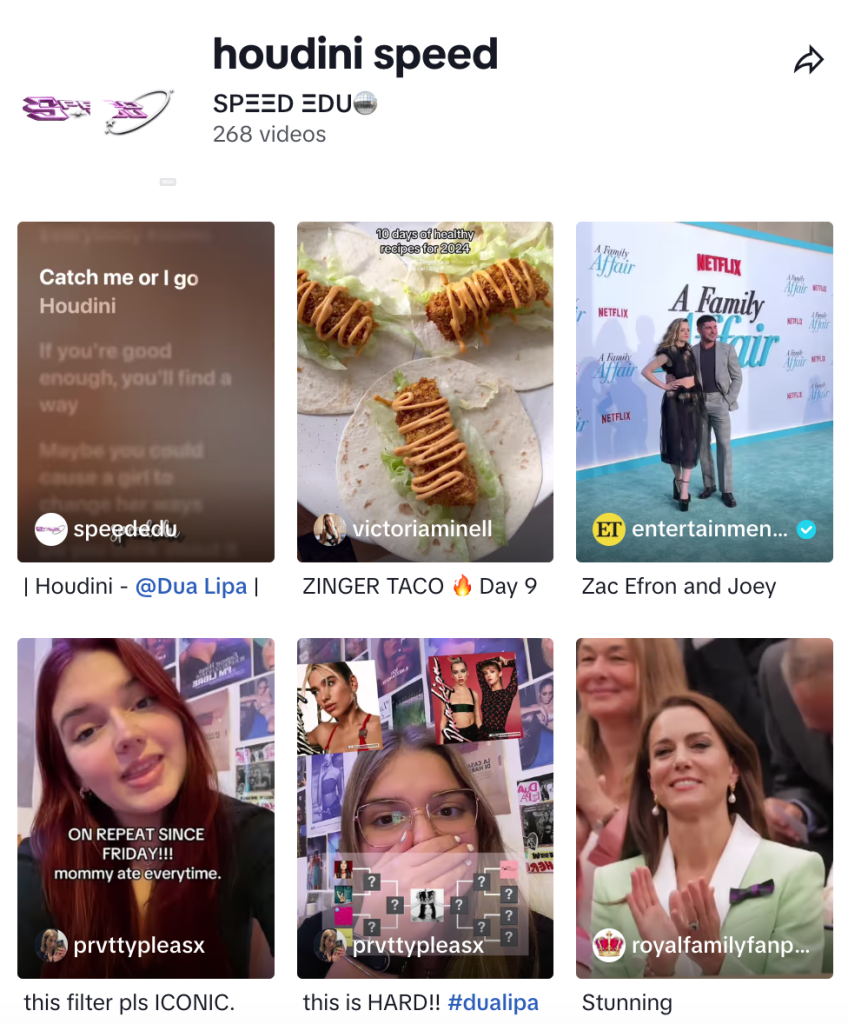Watch the 'this filter pls ICONIC' video

pyautogui.click(x=146, y=808)
